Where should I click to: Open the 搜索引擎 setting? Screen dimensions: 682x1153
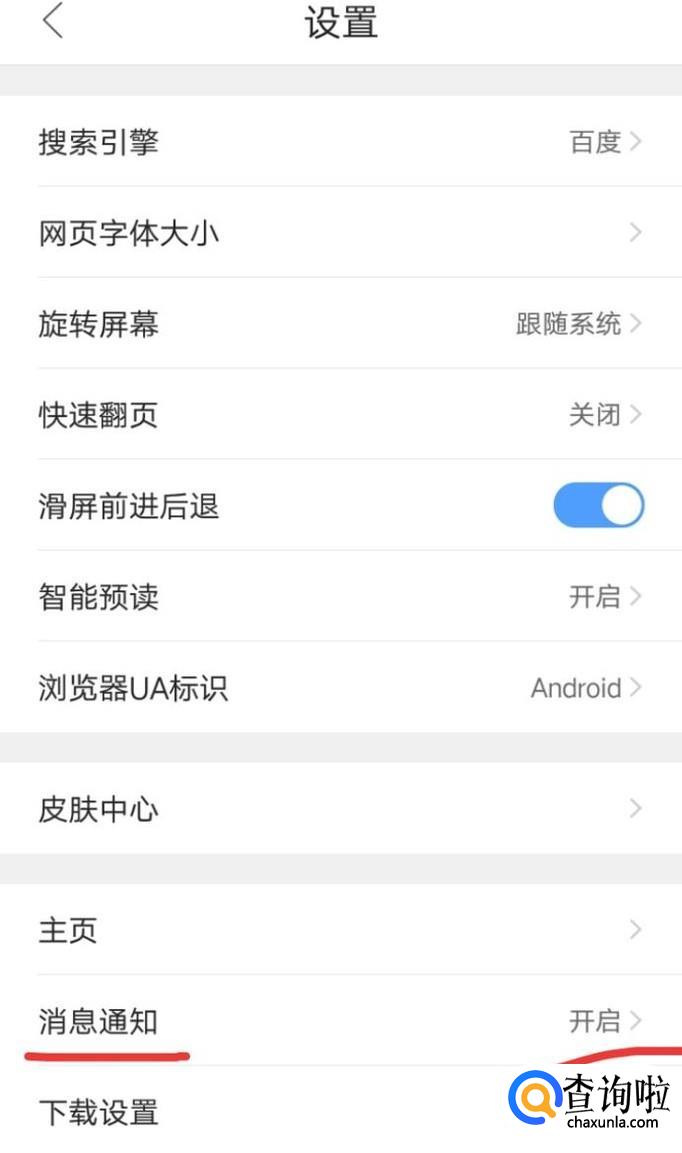pyautogui.click(x=340, y=142)
